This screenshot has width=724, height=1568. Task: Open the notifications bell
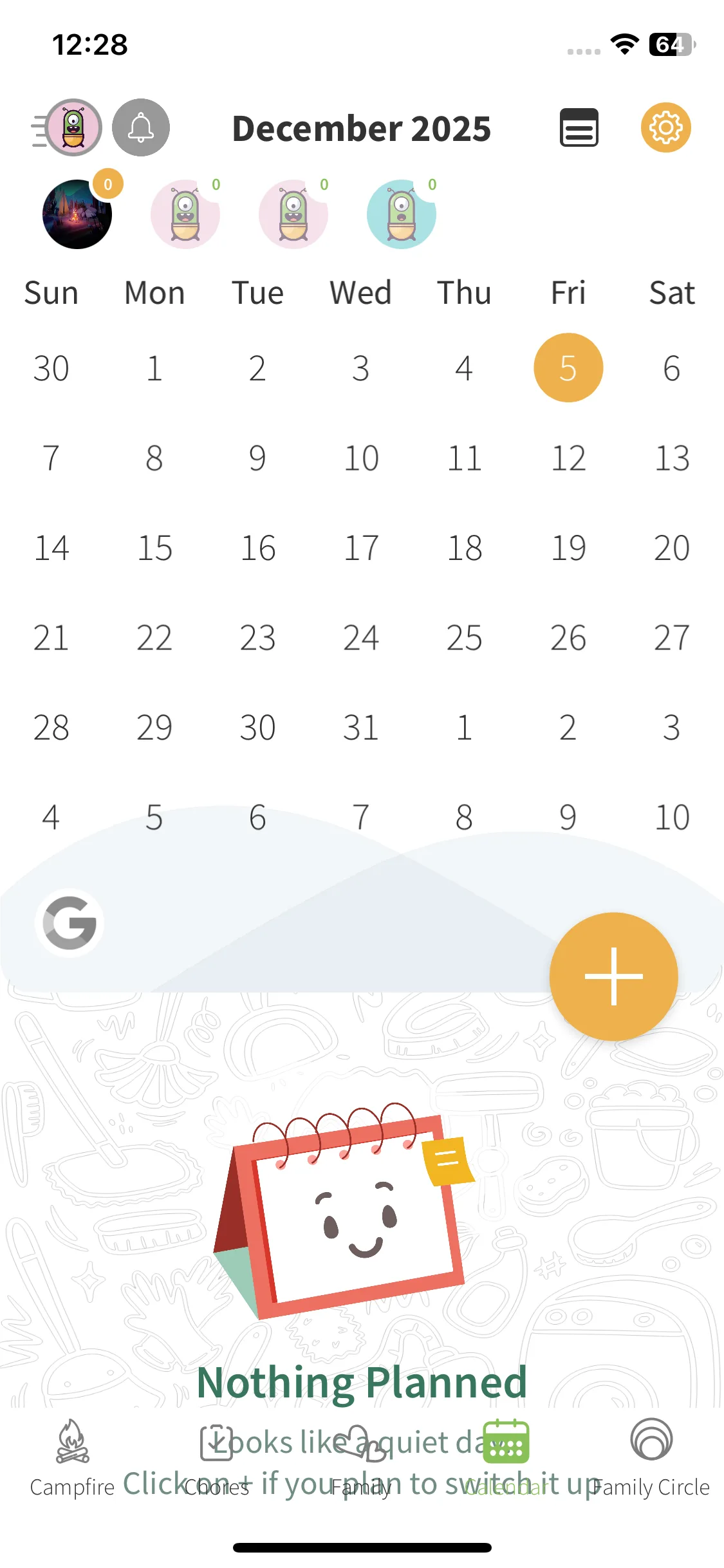coord(141,127)
